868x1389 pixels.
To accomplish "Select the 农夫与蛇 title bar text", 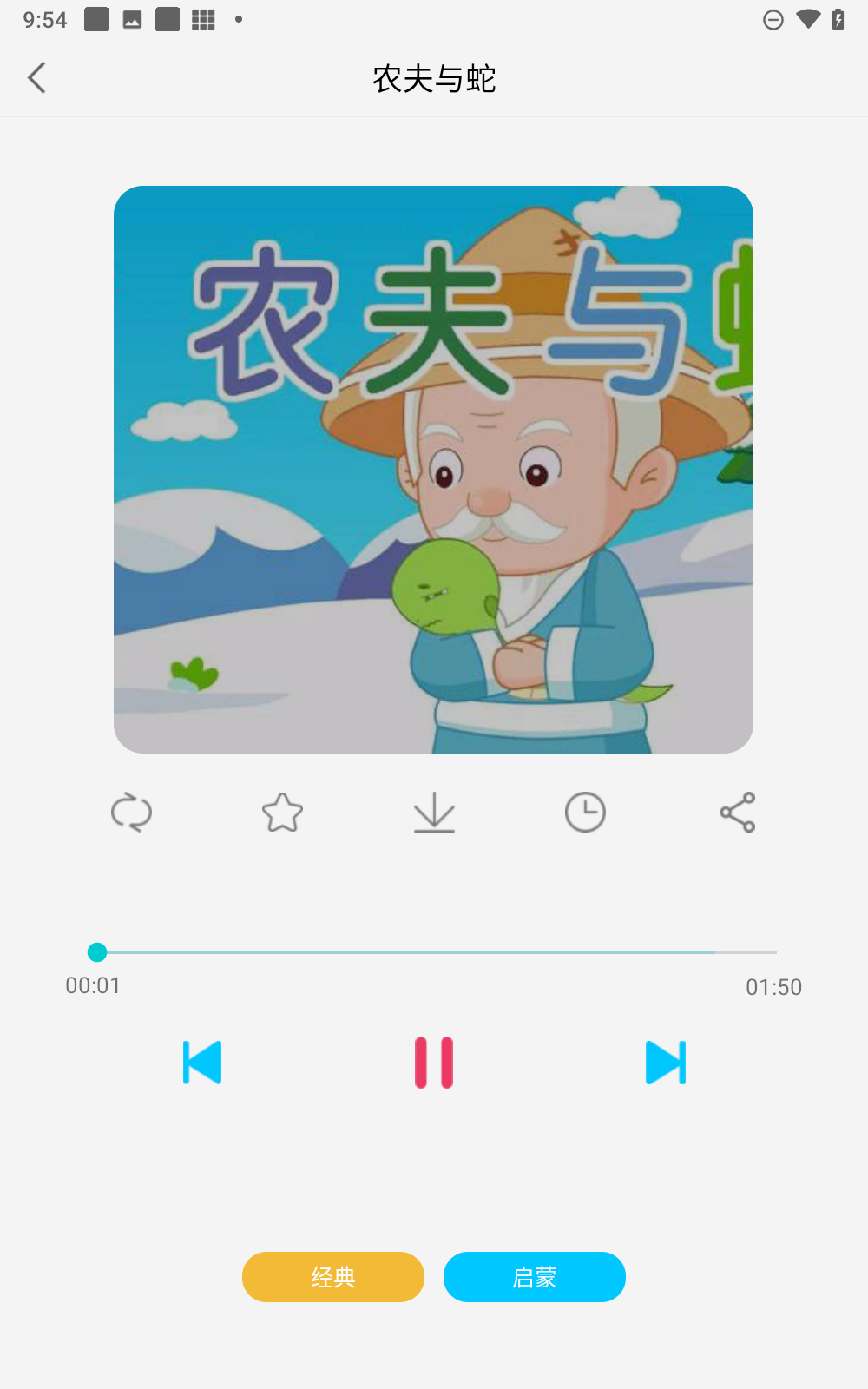I will click(x=433, y=79).
